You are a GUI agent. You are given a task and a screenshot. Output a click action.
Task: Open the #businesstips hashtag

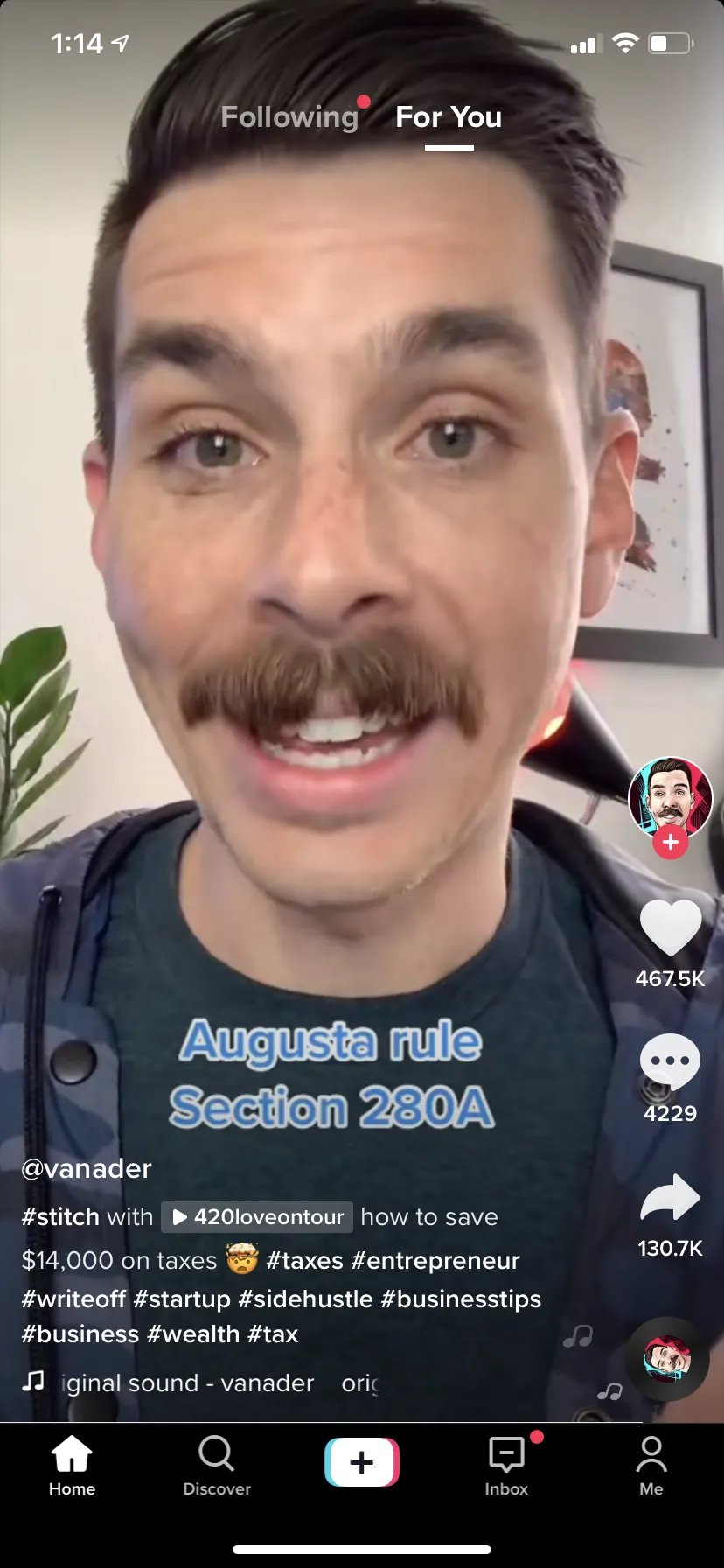pyautogui.click(x=461, y=1299)
